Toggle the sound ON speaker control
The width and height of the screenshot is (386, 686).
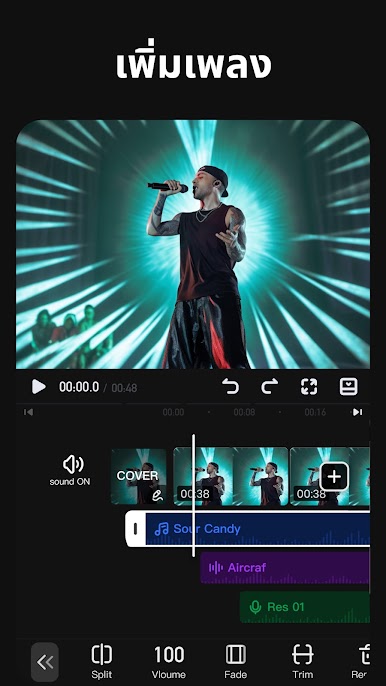pyautogui.click(x=70, y=470)
